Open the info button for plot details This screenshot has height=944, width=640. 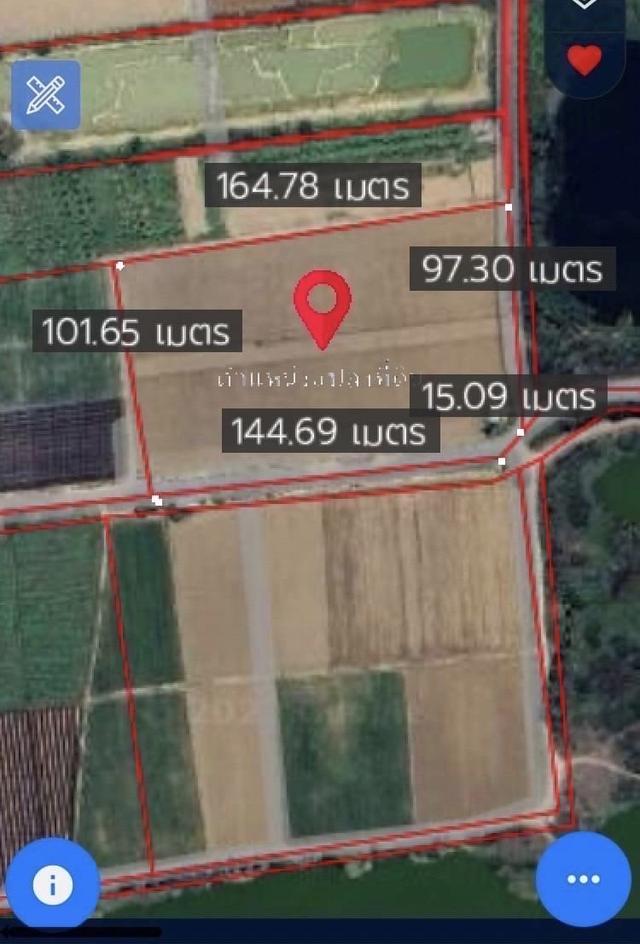(52, 883)
